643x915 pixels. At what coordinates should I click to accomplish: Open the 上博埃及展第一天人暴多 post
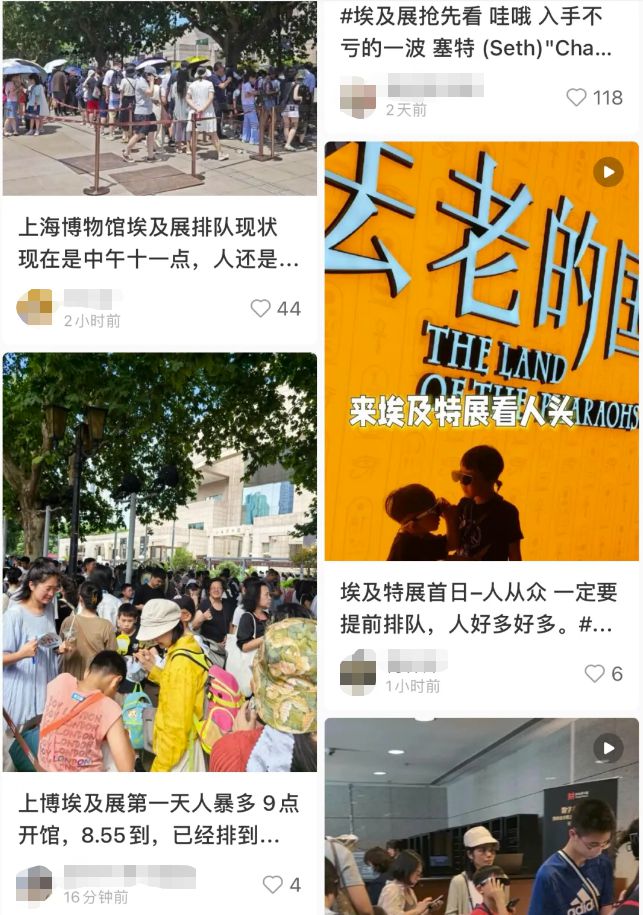[x=160, y=818]
